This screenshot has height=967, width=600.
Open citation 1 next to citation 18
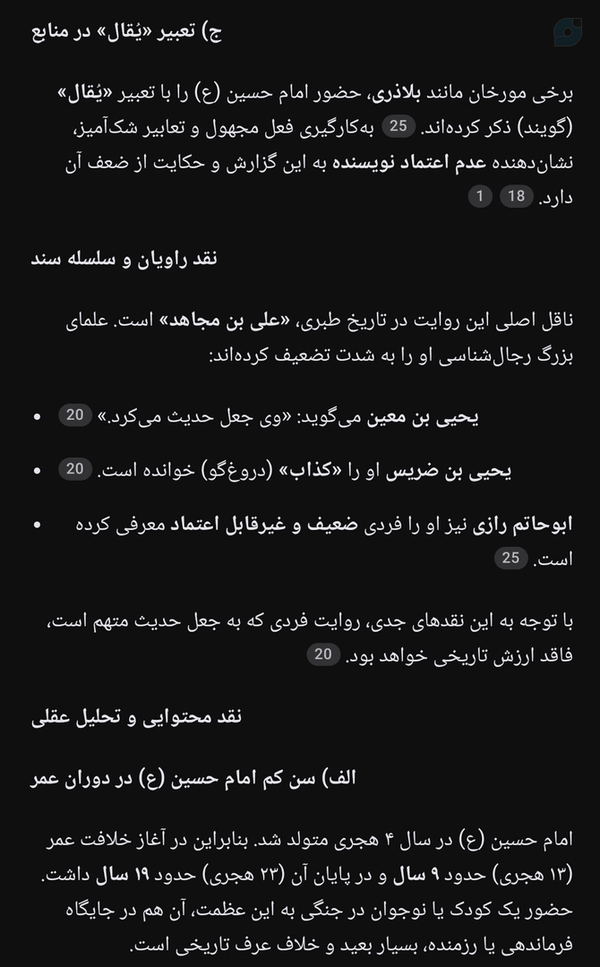(480, 196)
